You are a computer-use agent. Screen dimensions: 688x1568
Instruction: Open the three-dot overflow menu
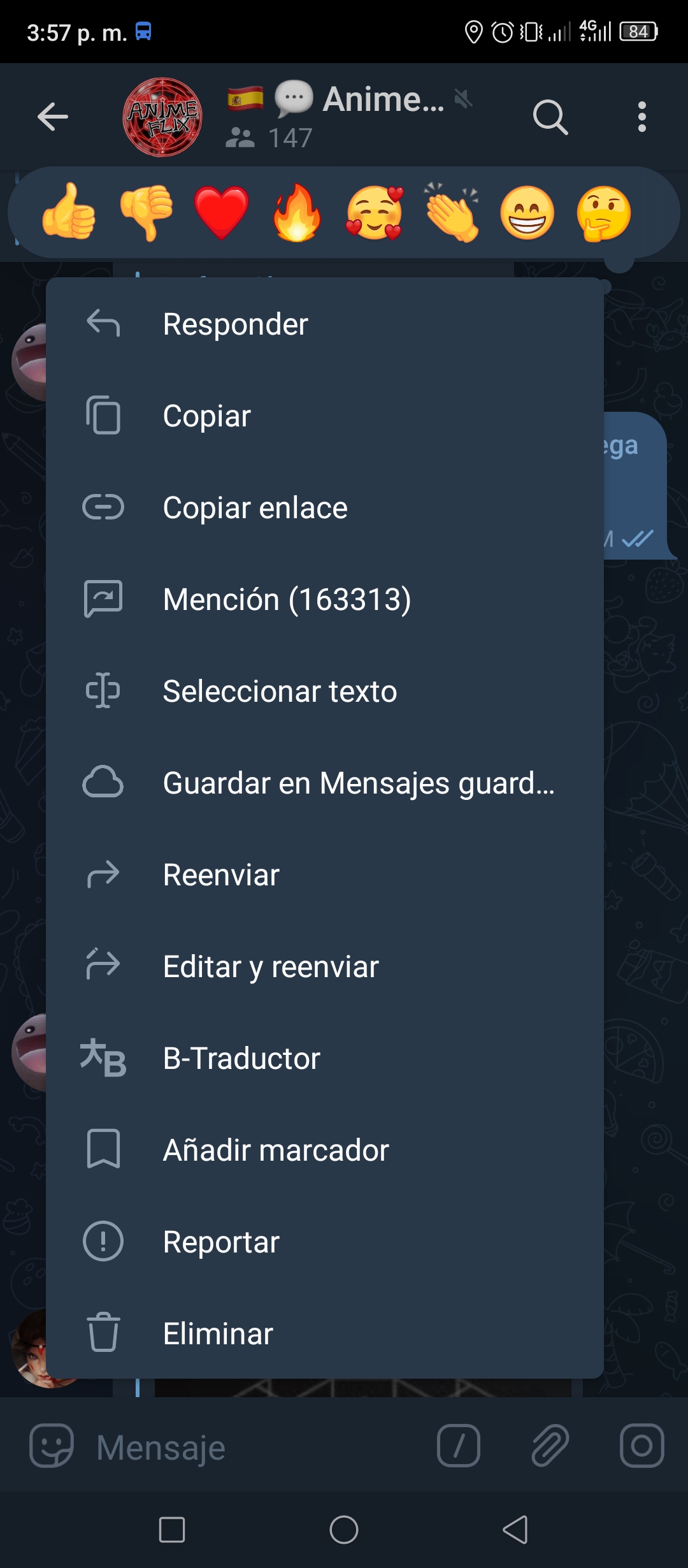pos(642,117)
